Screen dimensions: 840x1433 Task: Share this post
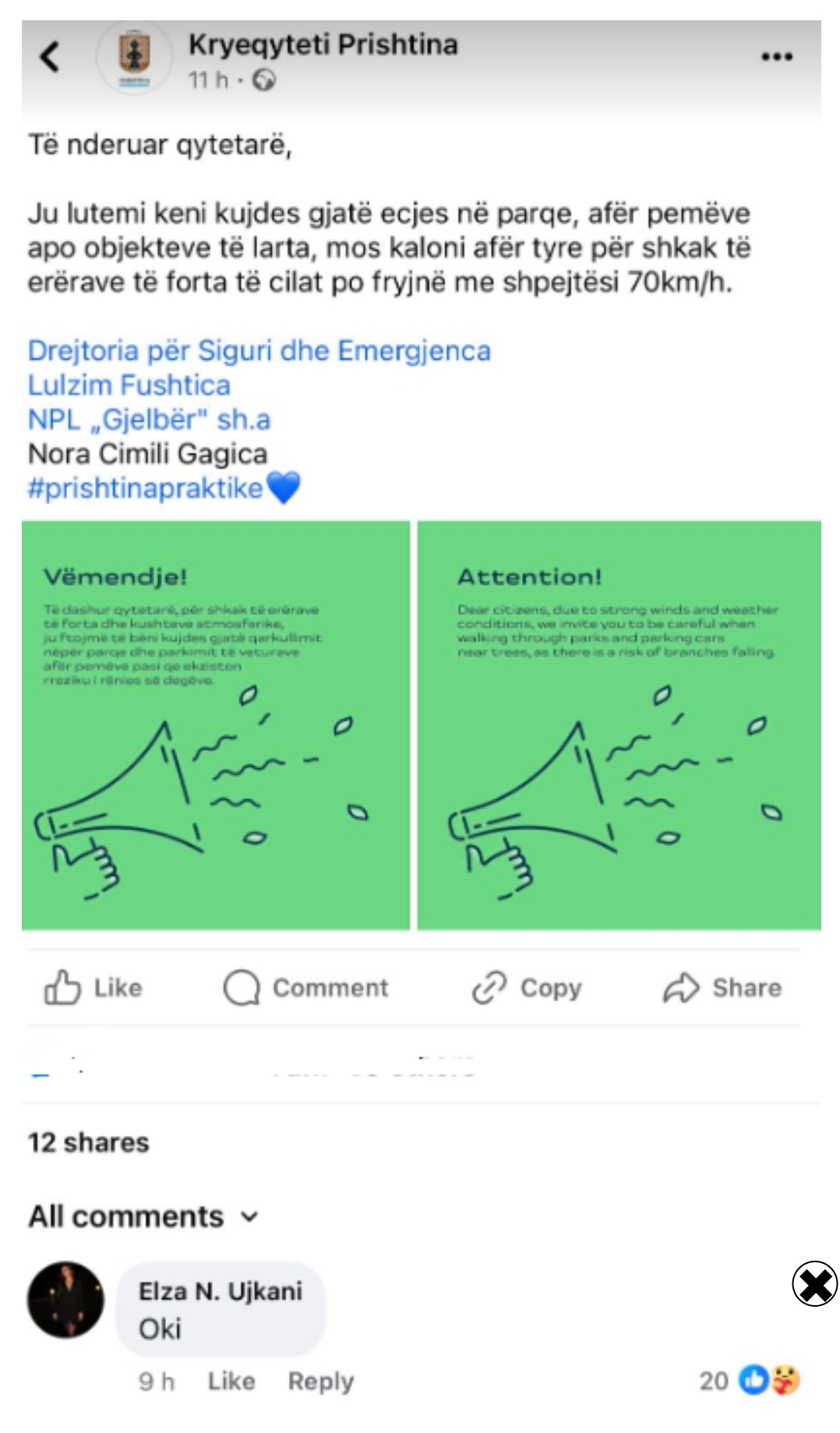(x=722, y=987)
